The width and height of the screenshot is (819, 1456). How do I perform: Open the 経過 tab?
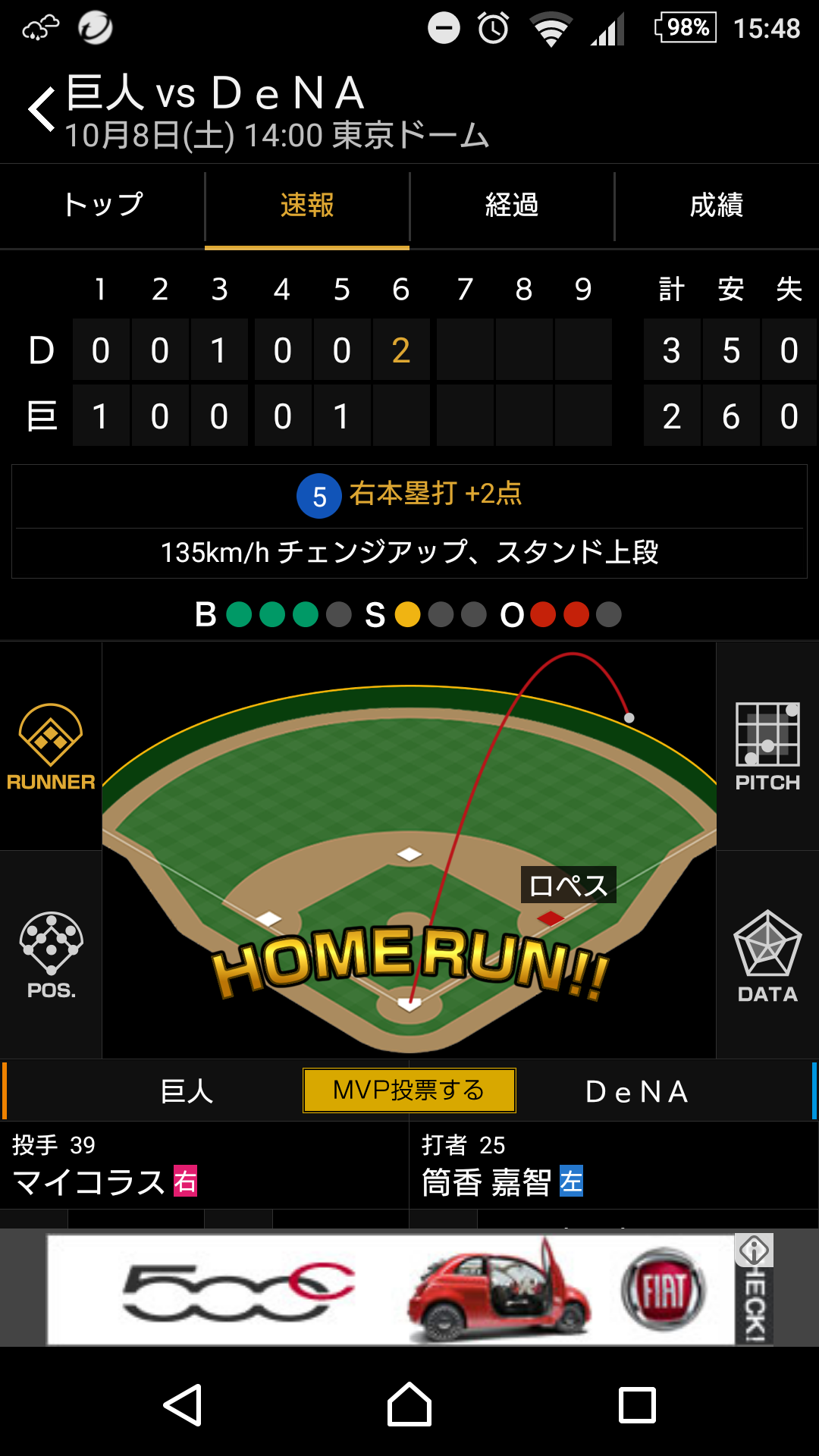512,205
